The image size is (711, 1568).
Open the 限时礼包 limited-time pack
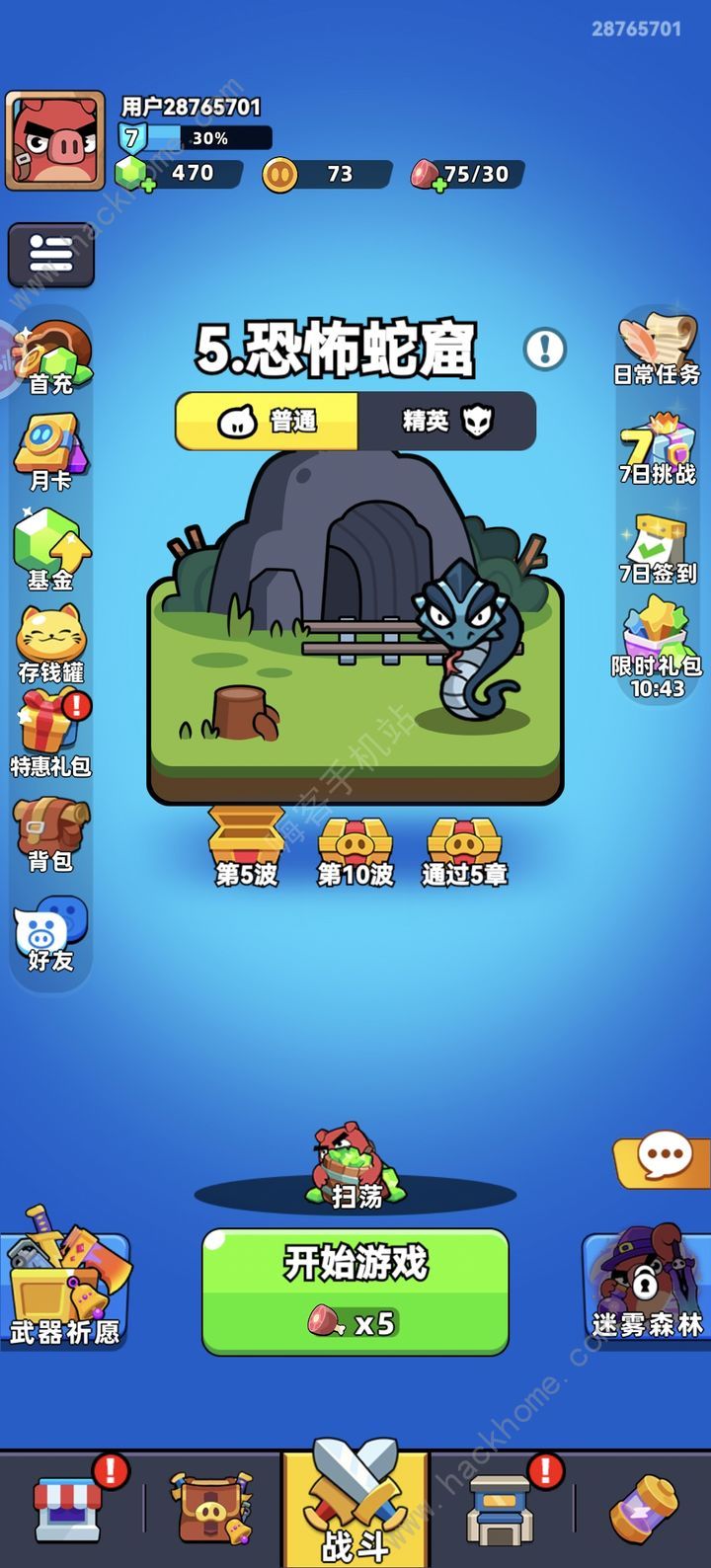point(657,647)
